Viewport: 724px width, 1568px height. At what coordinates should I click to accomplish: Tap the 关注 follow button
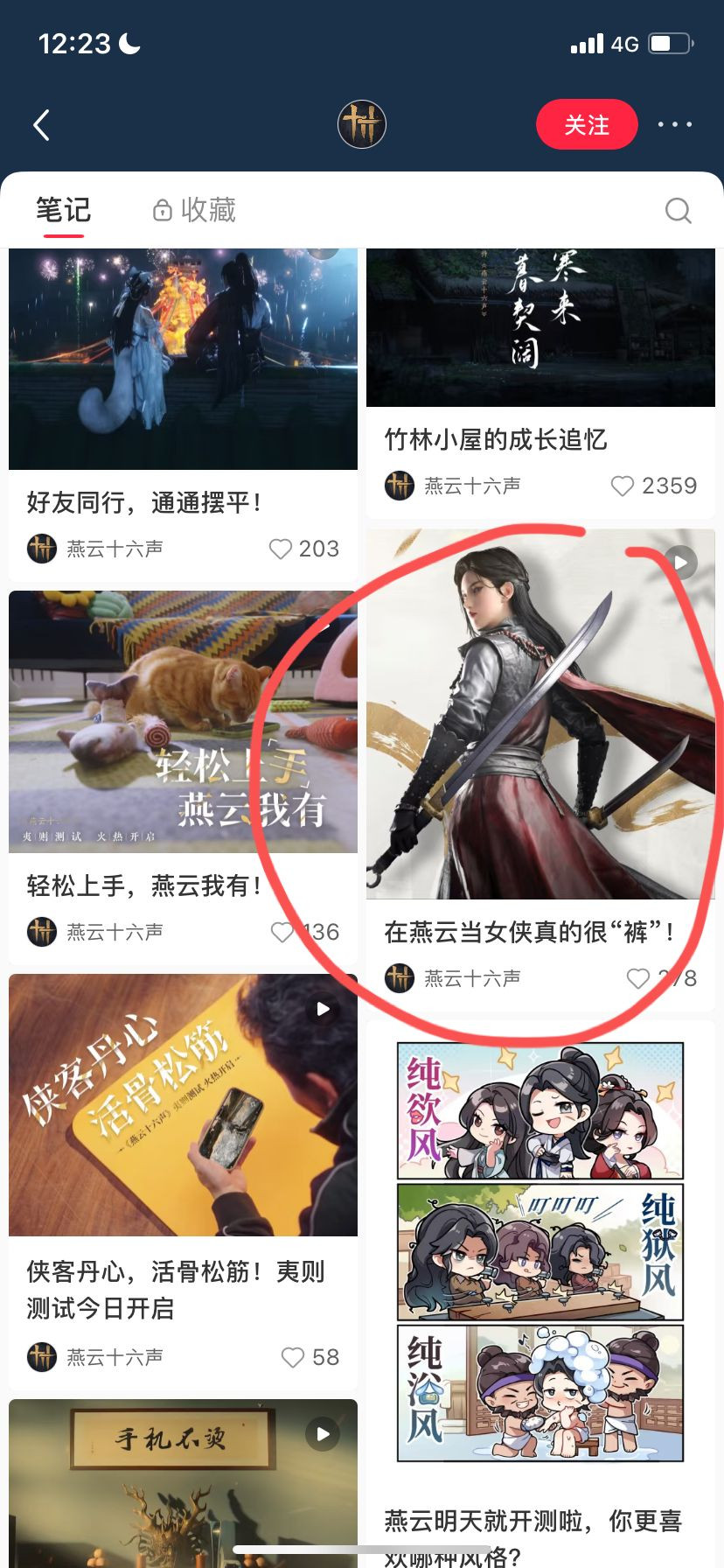click(x=586, y=124)
